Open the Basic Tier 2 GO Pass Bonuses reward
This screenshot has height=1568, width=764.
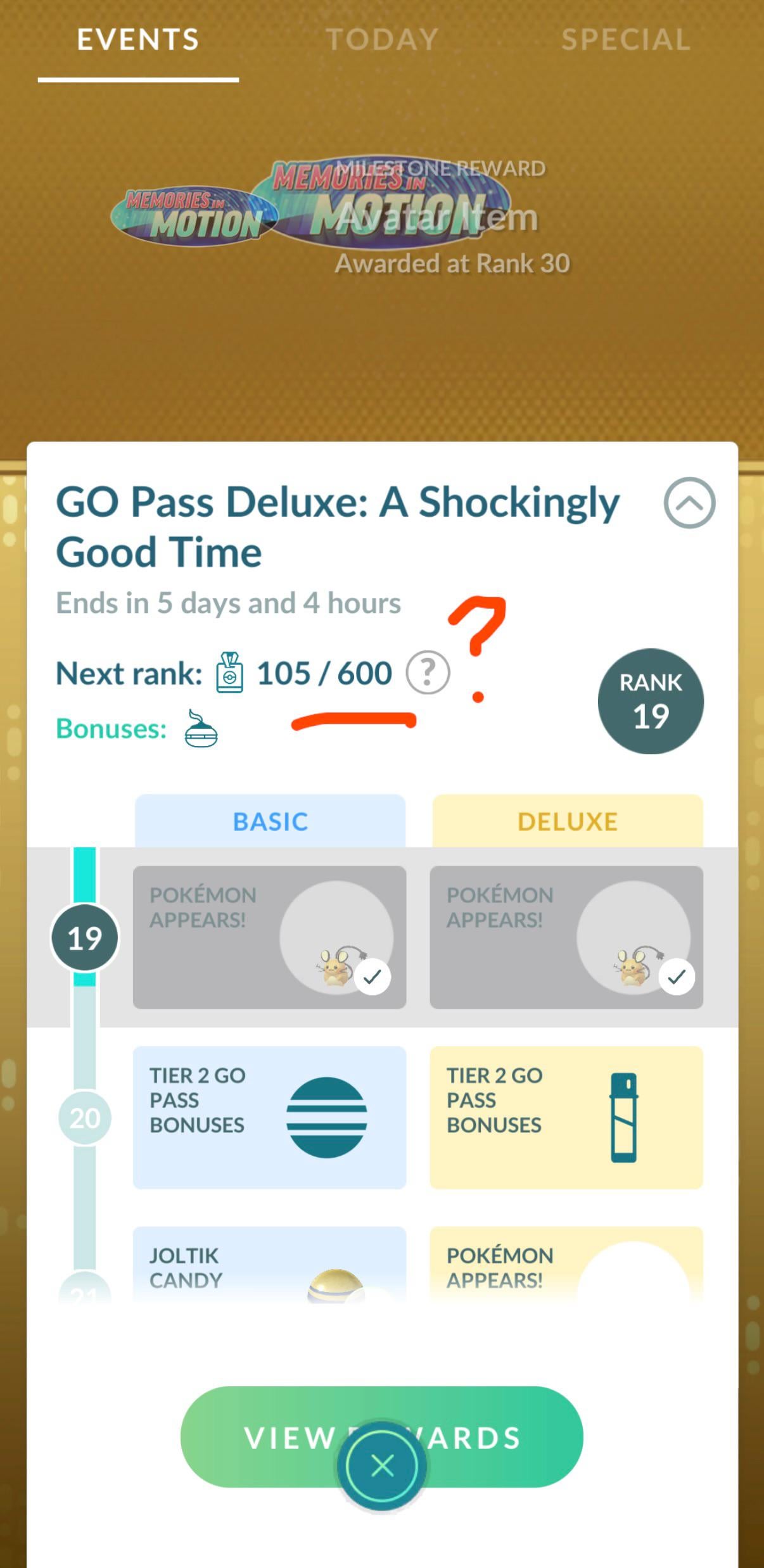[269, 1117]
